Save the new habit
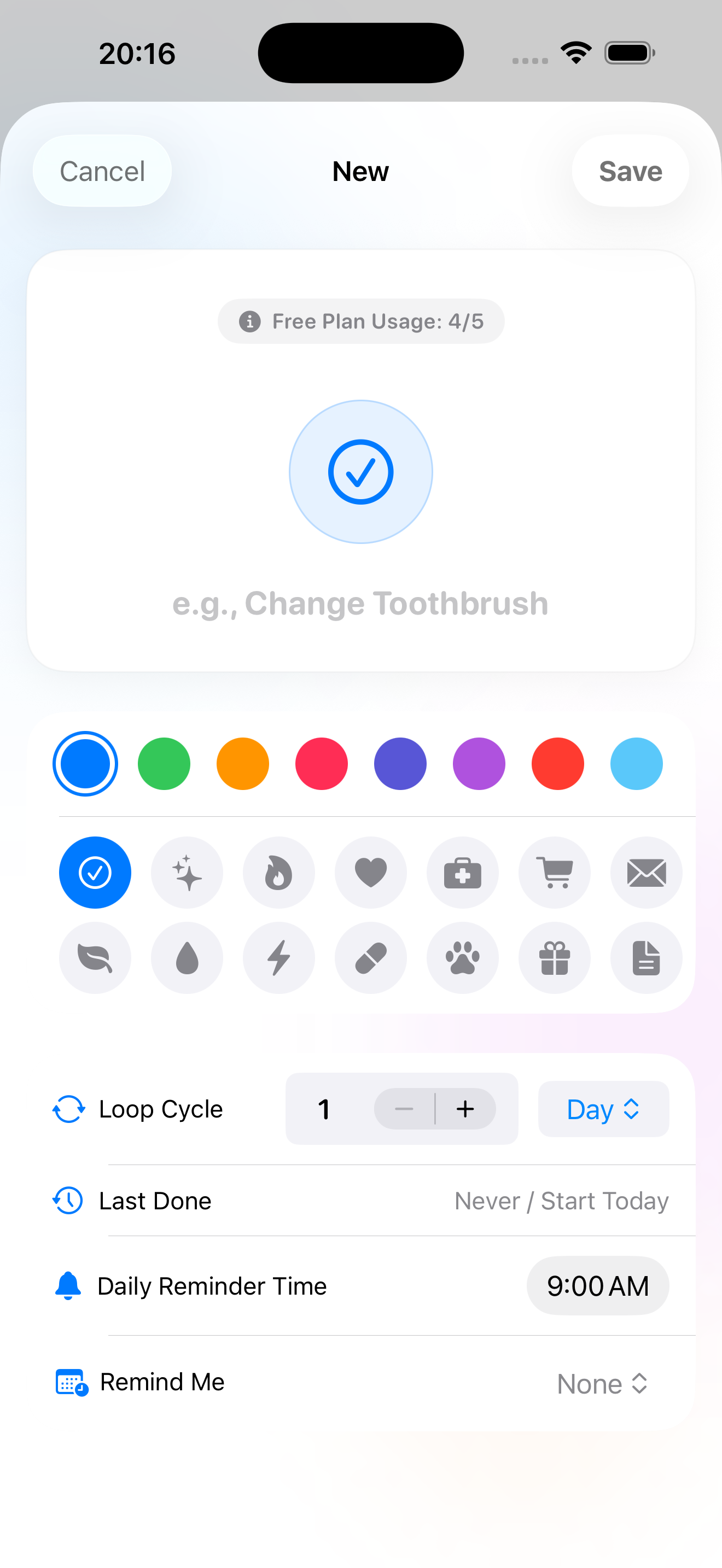Viewport: 722px width, 1568px height. tap(630, 171)
